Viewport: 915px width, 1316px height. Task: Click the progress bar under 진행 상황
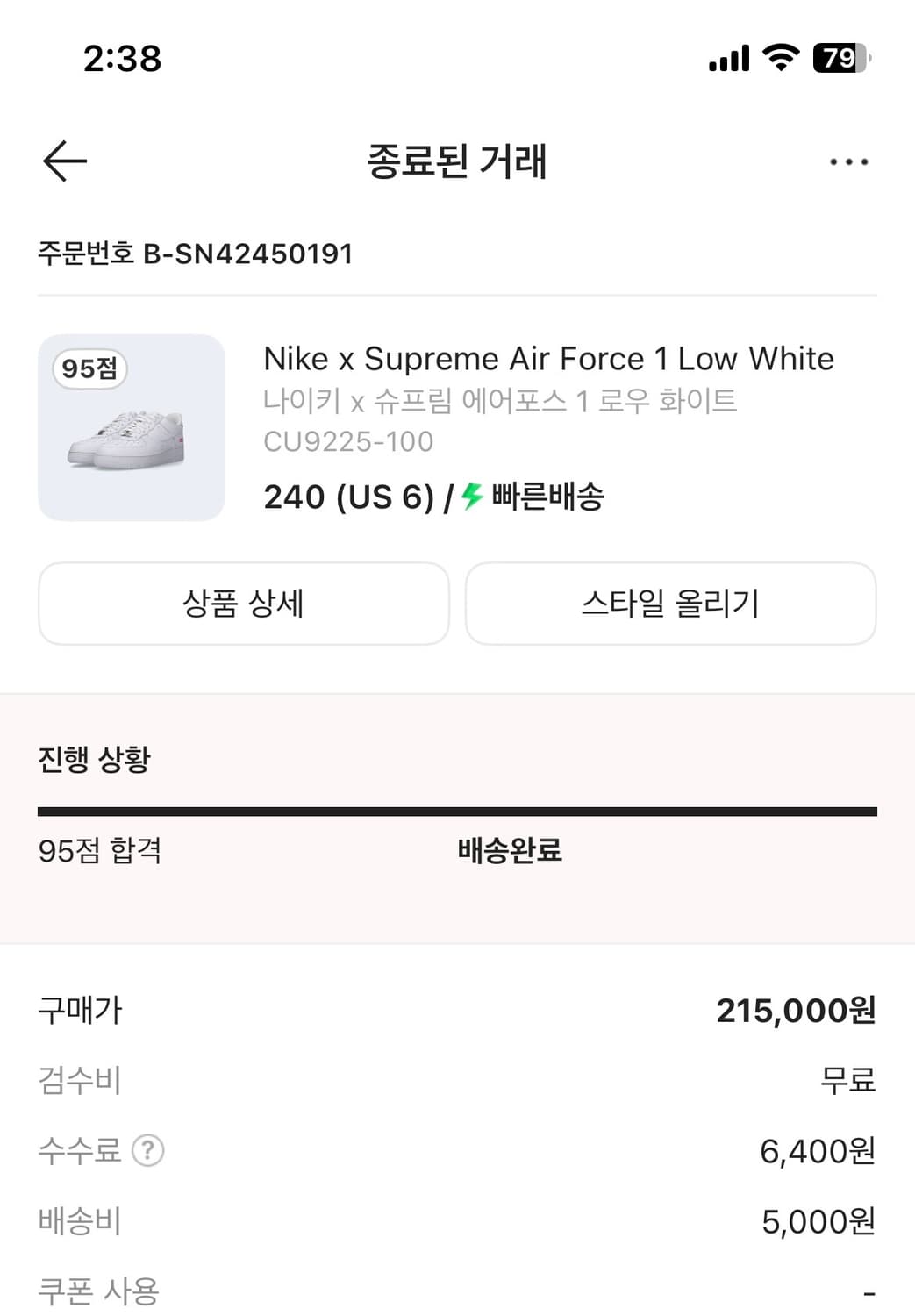(457, 808)
